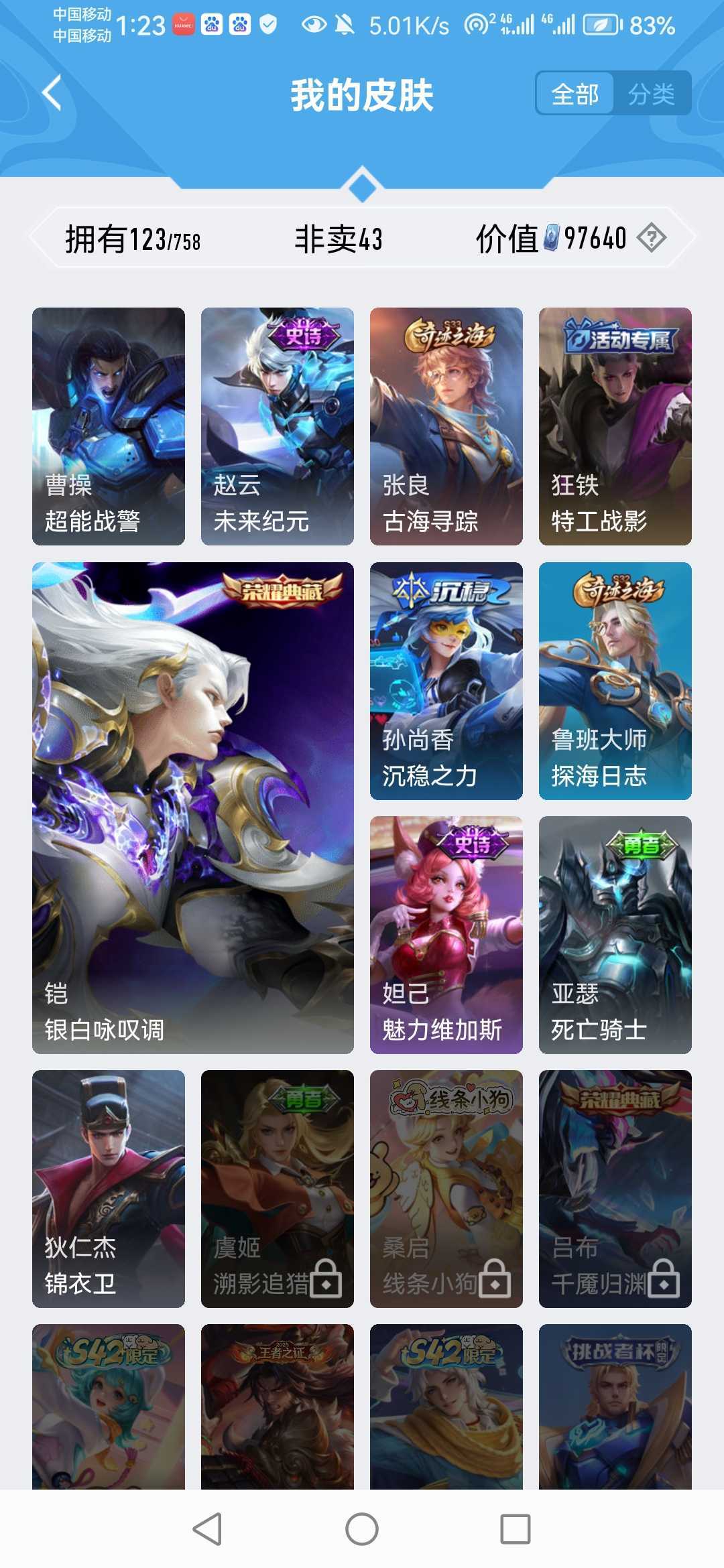Screen dimensions: 724x1568
Task: Open the system recent apps view
Action: point(516,1529)
